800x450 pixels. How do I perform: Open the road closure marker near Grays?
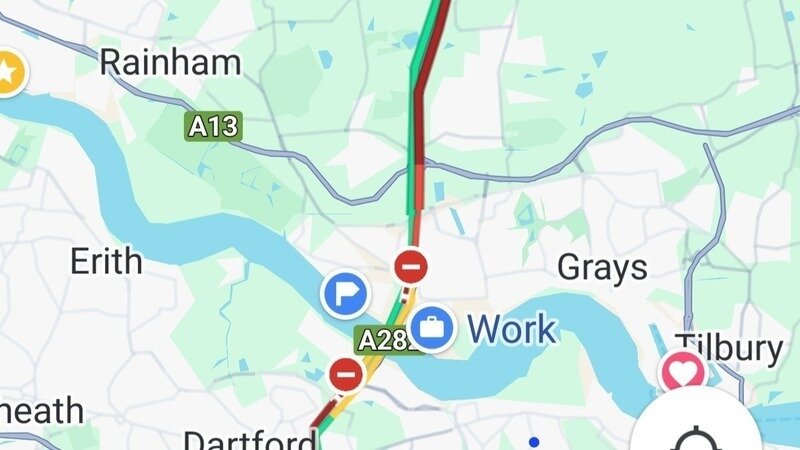[411, 267]
